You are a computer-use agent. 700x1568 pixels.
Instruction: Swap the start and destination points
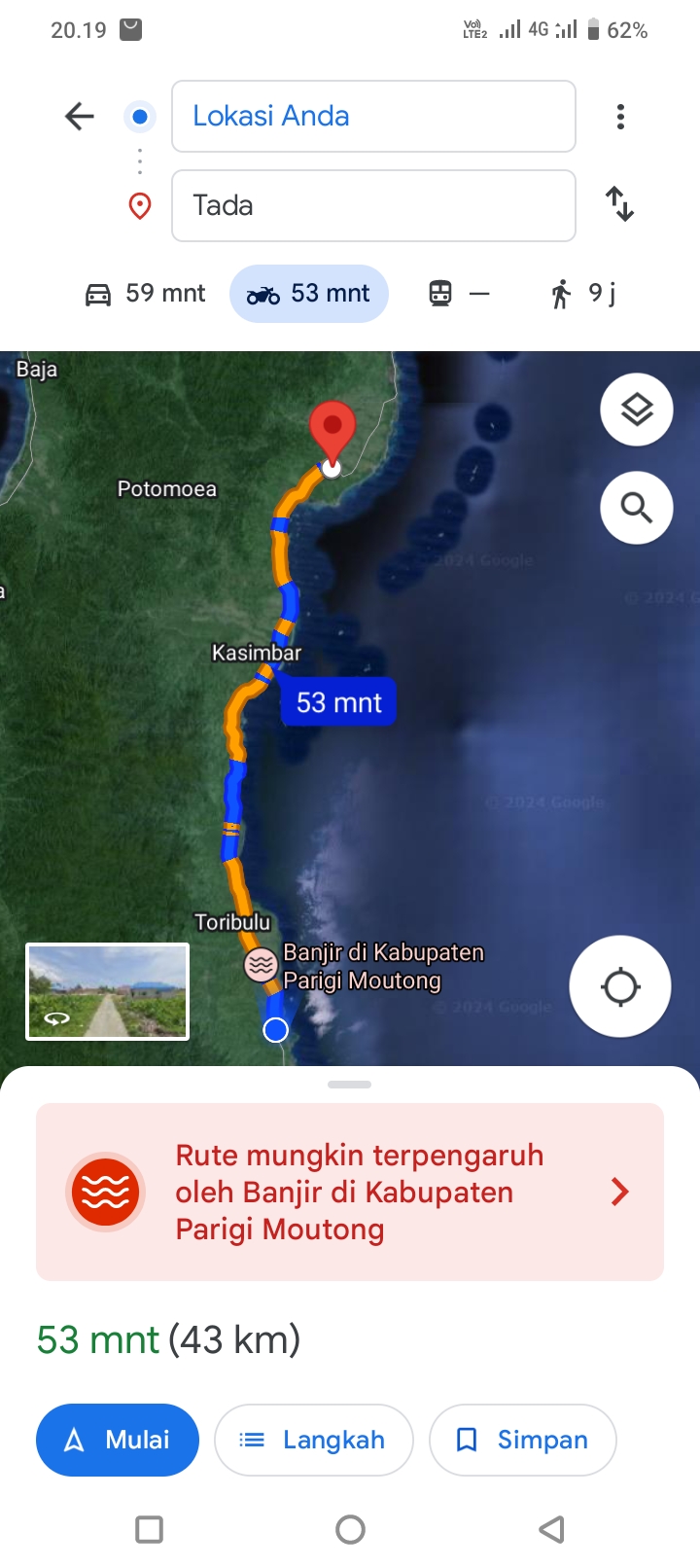tap(619, 204)
